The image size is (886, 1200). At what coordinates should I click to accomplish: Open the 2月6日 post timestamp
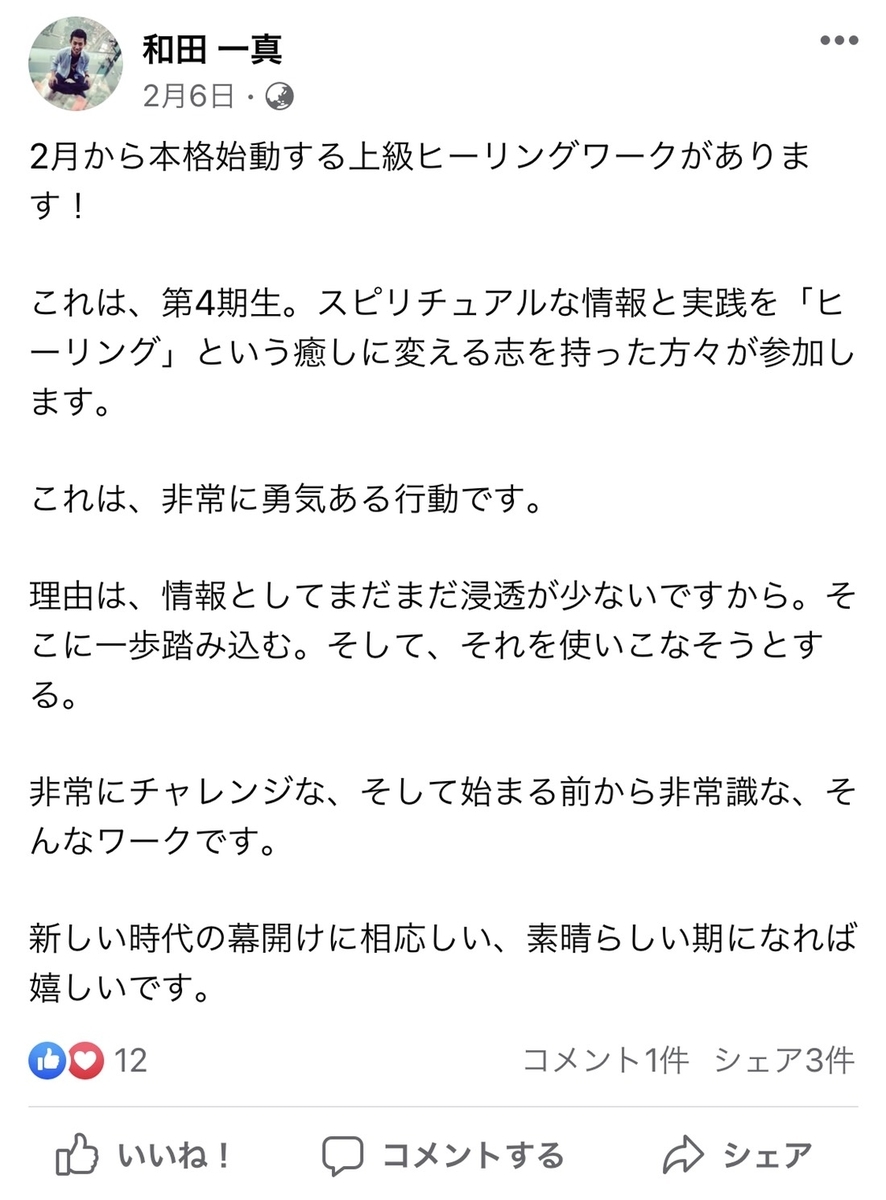click(x=188, y=96)
